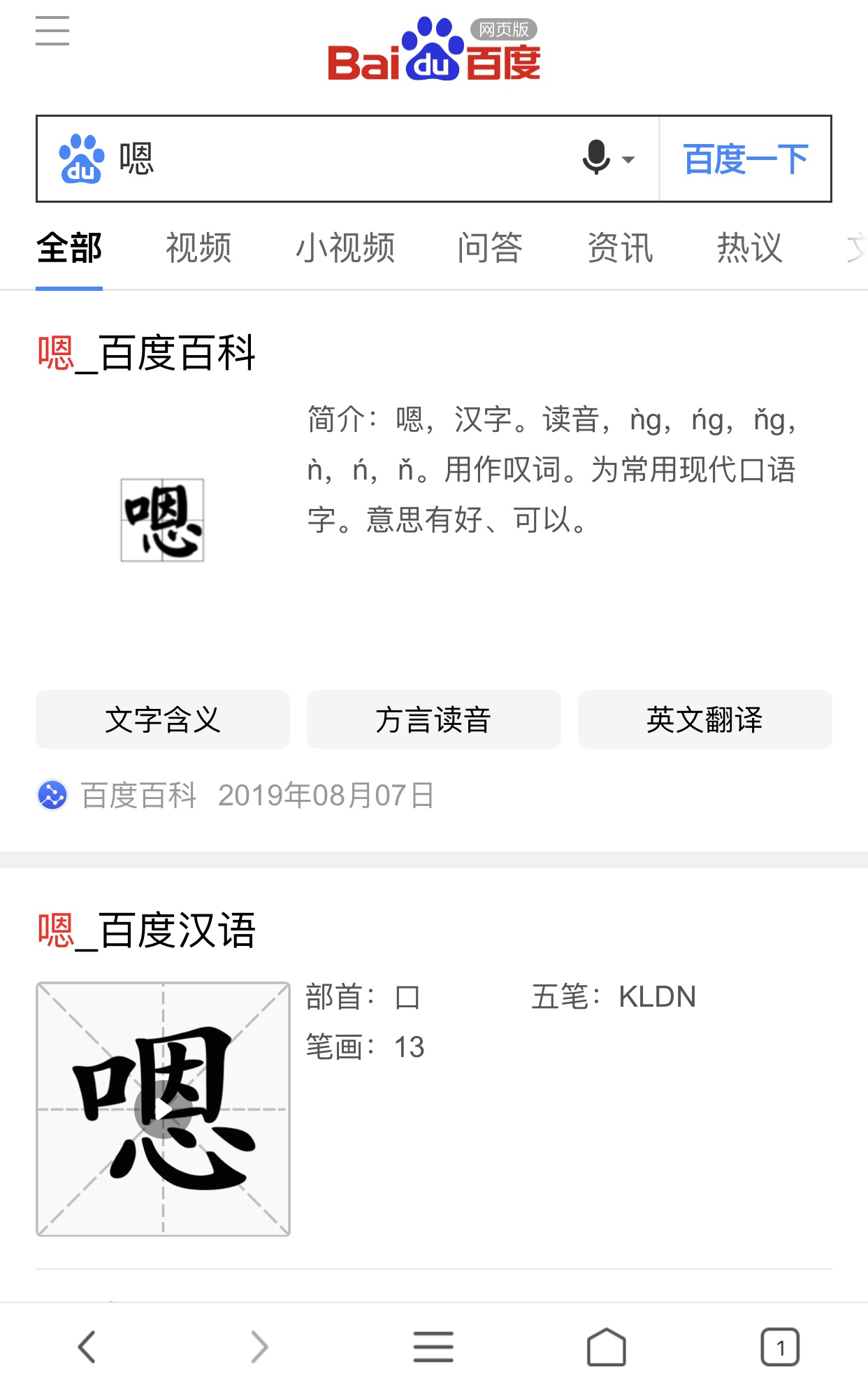This screenshot has height=1394, width=868.
Task: Open the browser menu in the bottom bar
Action: 433,1346
